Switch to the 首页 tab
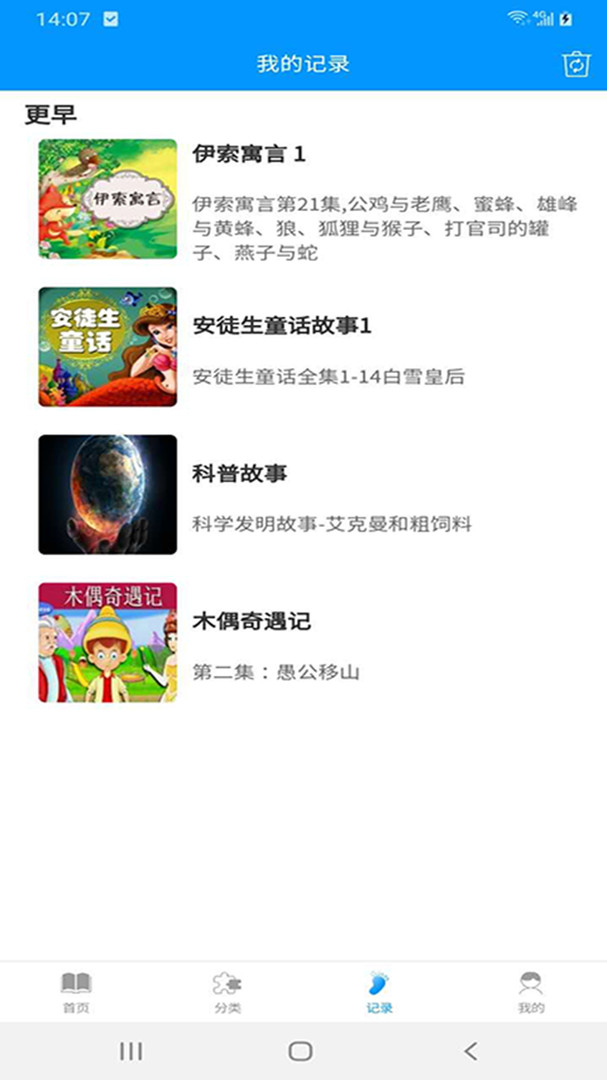This screenshot has width=607, height=1080. (76, 992)
